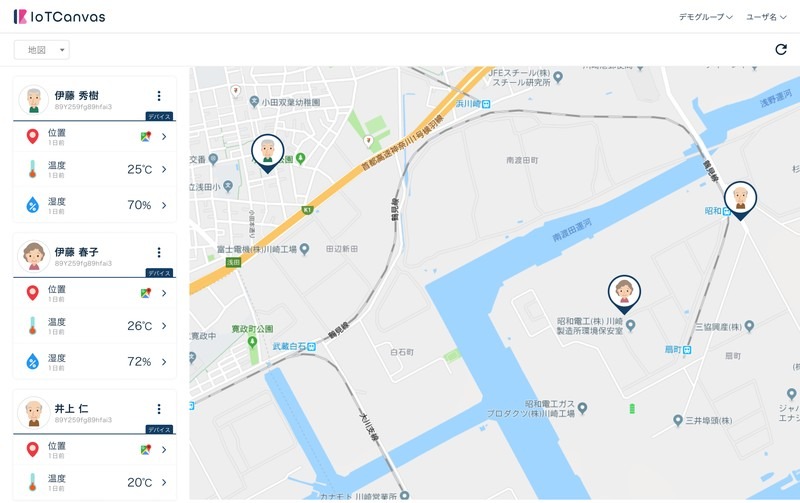Image resolution: width=800 pixels, height=503 pixels.
Task: View 26℃ temperature details for 伊藤 春子
Action: (x=95, y=326)
